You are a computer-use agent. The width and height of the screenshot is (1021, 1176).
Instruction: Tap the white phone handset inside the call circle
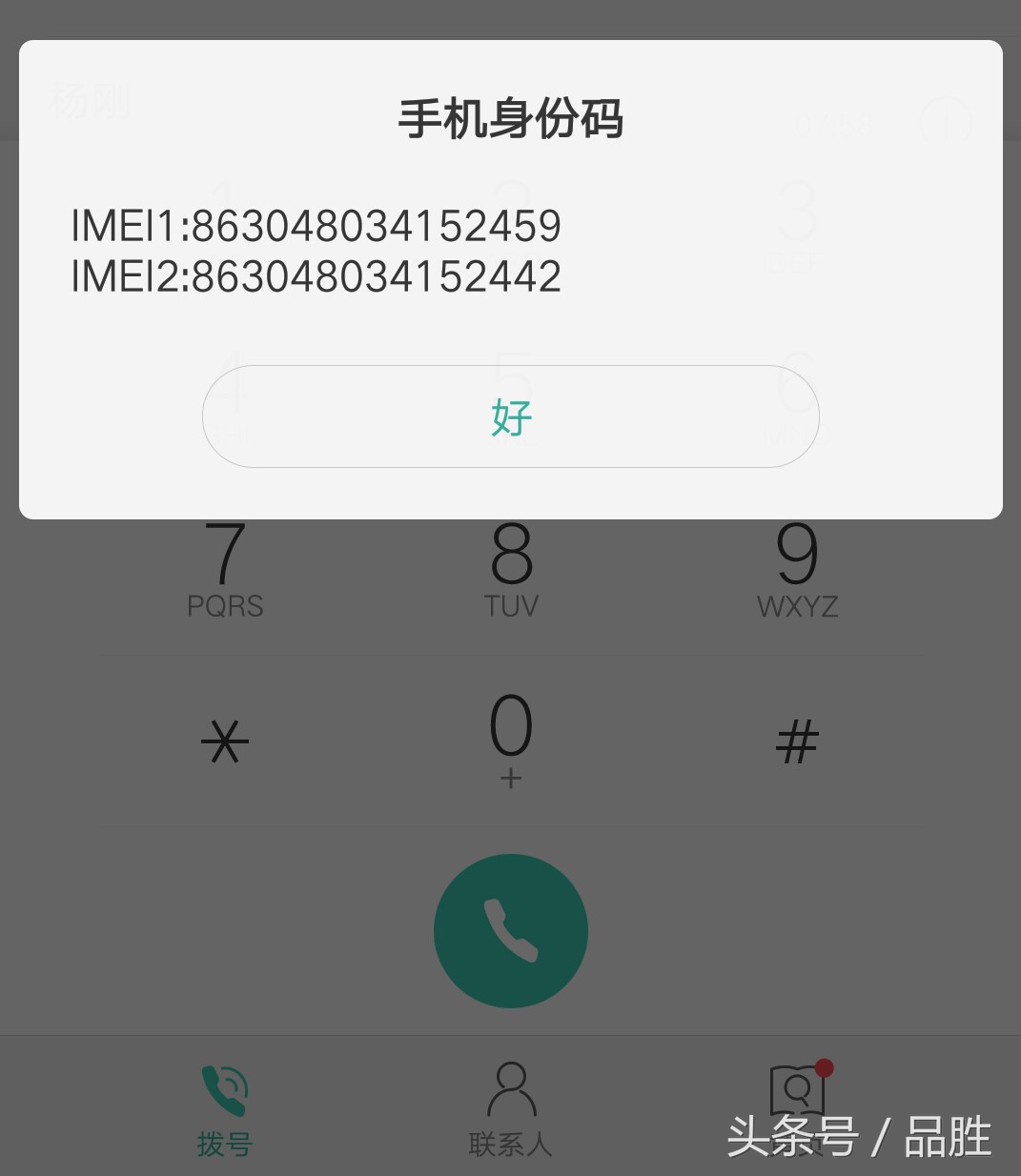[511, 930]
